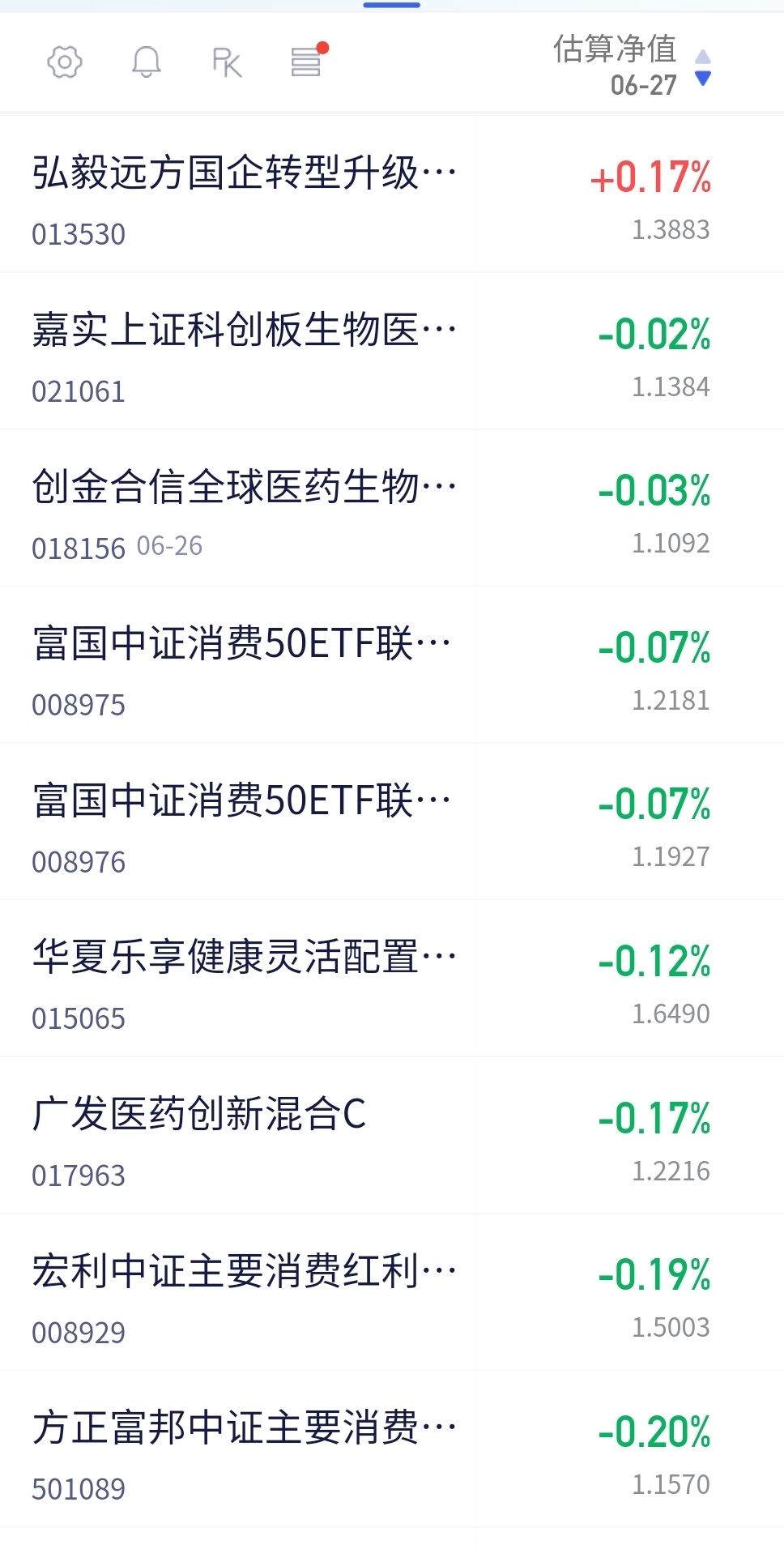The width and height of the screenshot is (784, 1549).
Task: Open fund 富国中证消费50ETF联 008976
Action: [x=392, y=821]
